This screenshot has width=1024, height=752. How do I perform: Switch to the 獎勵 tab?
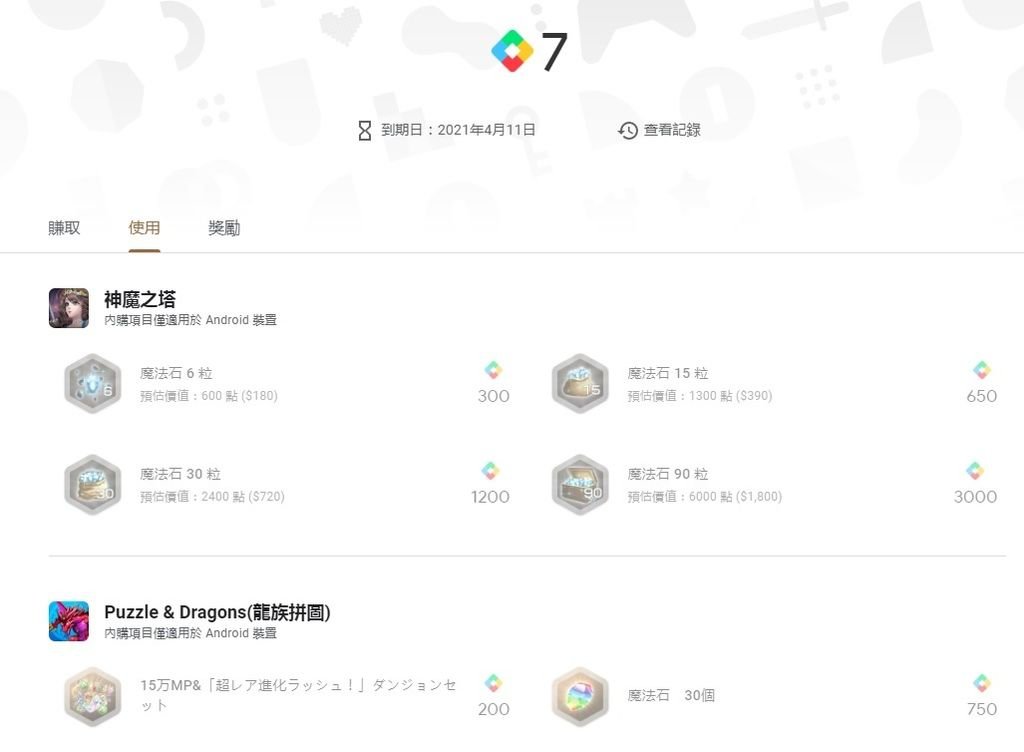[x=224, y=228]
